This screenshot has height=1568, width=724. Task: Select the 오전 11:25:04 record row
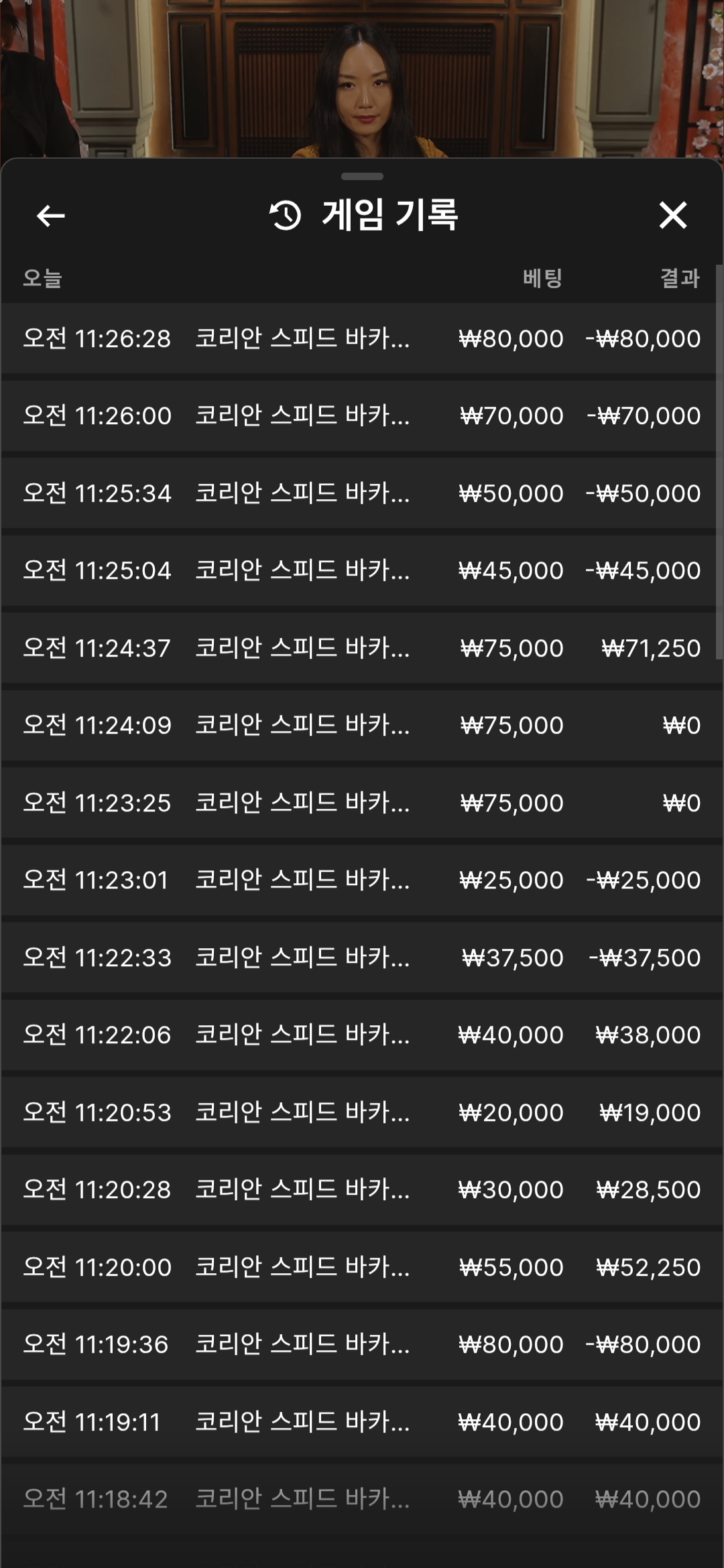362,570
